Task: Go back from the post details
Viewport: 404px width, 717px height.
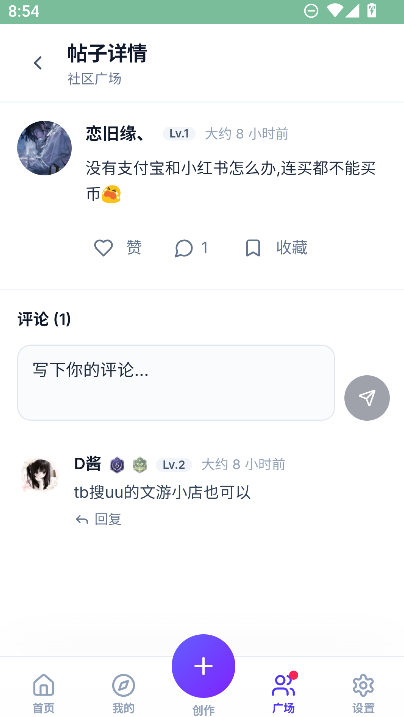Action: (x=37, y=63)
